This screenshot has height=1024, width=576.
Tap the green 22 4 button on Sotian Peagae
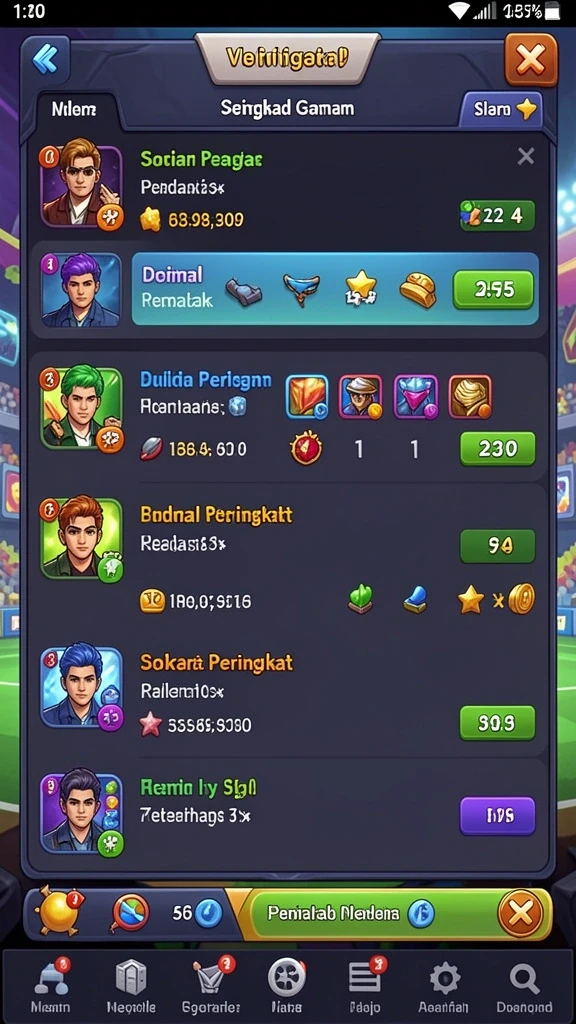coord(498,216)
